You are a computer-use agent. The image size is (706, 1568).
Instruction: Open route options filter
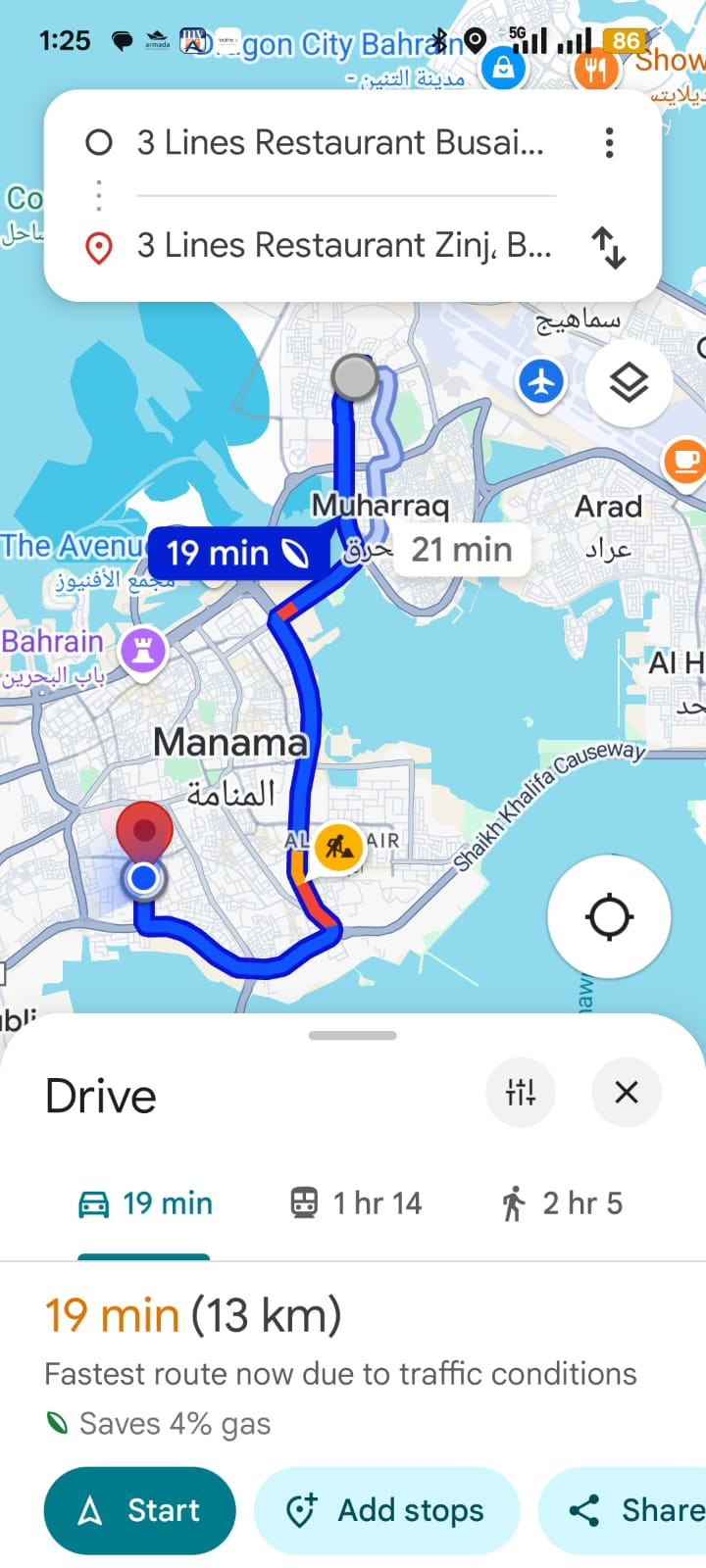[521, 1092]
